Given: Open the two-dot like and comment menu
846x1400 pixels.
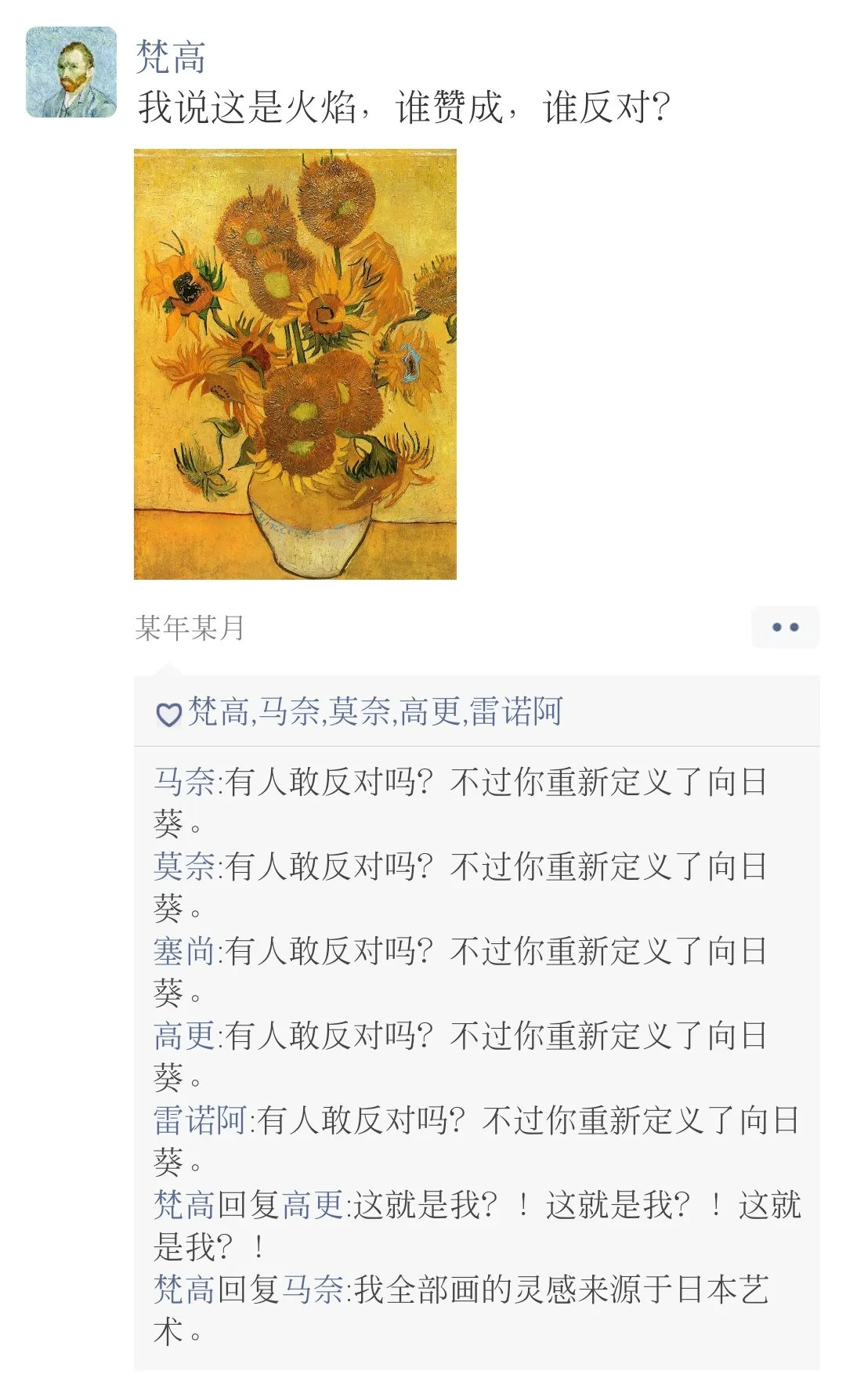Looking at the screenshot, I should coord(785,627).
